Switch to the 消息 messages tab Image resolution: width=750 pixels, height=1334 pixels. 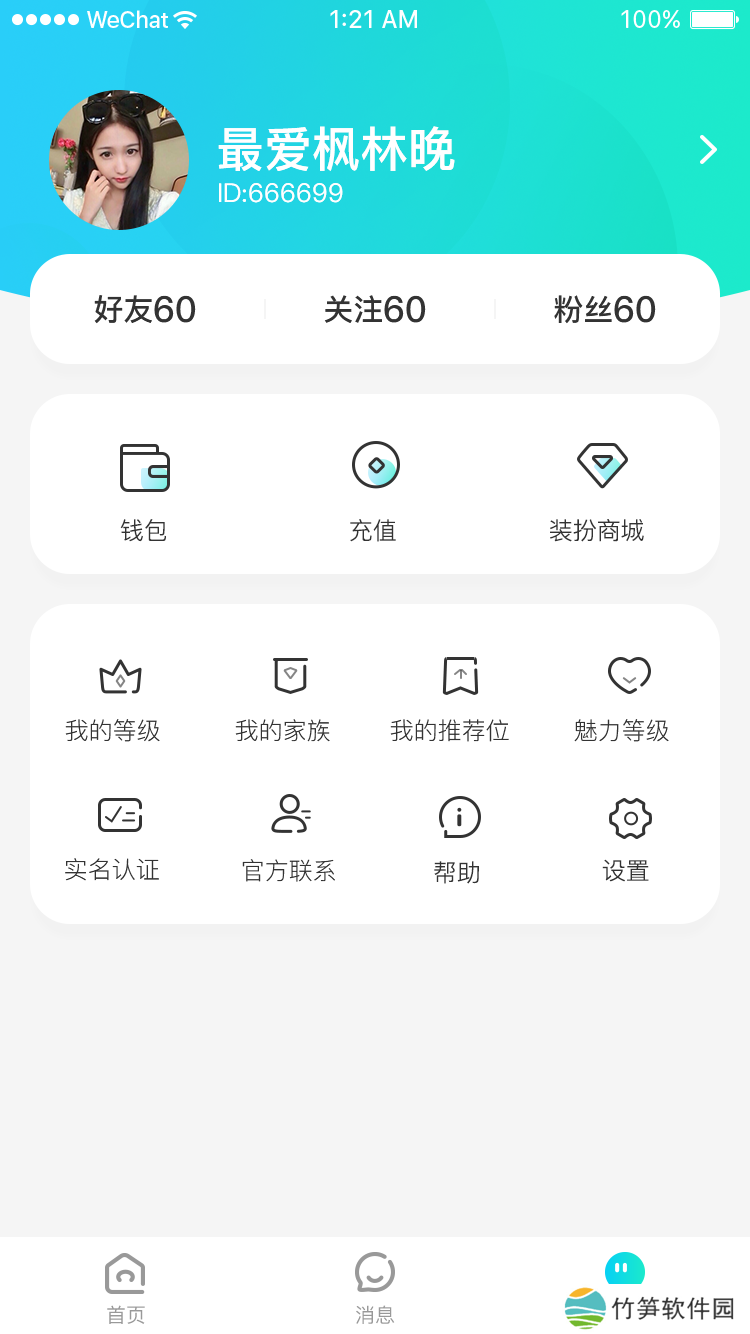[375, 1288]
